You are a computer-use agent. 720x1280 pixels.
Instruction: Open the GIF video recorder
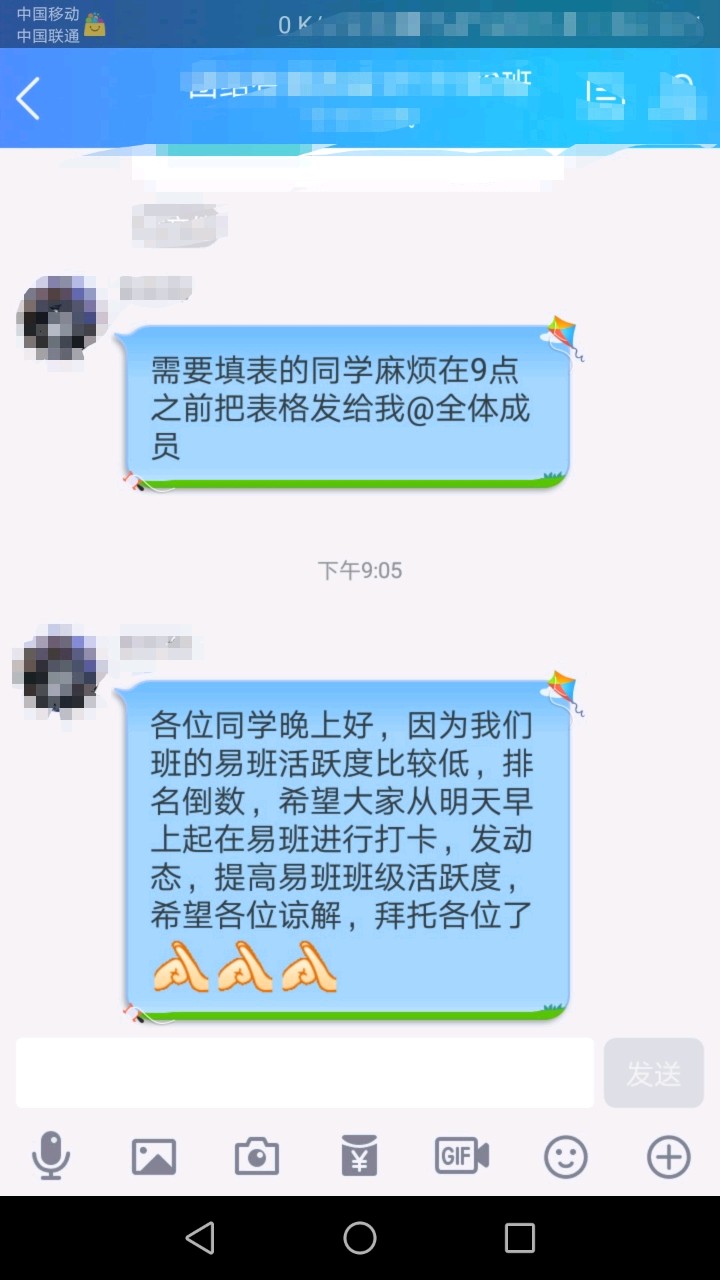pos(462,1157)
